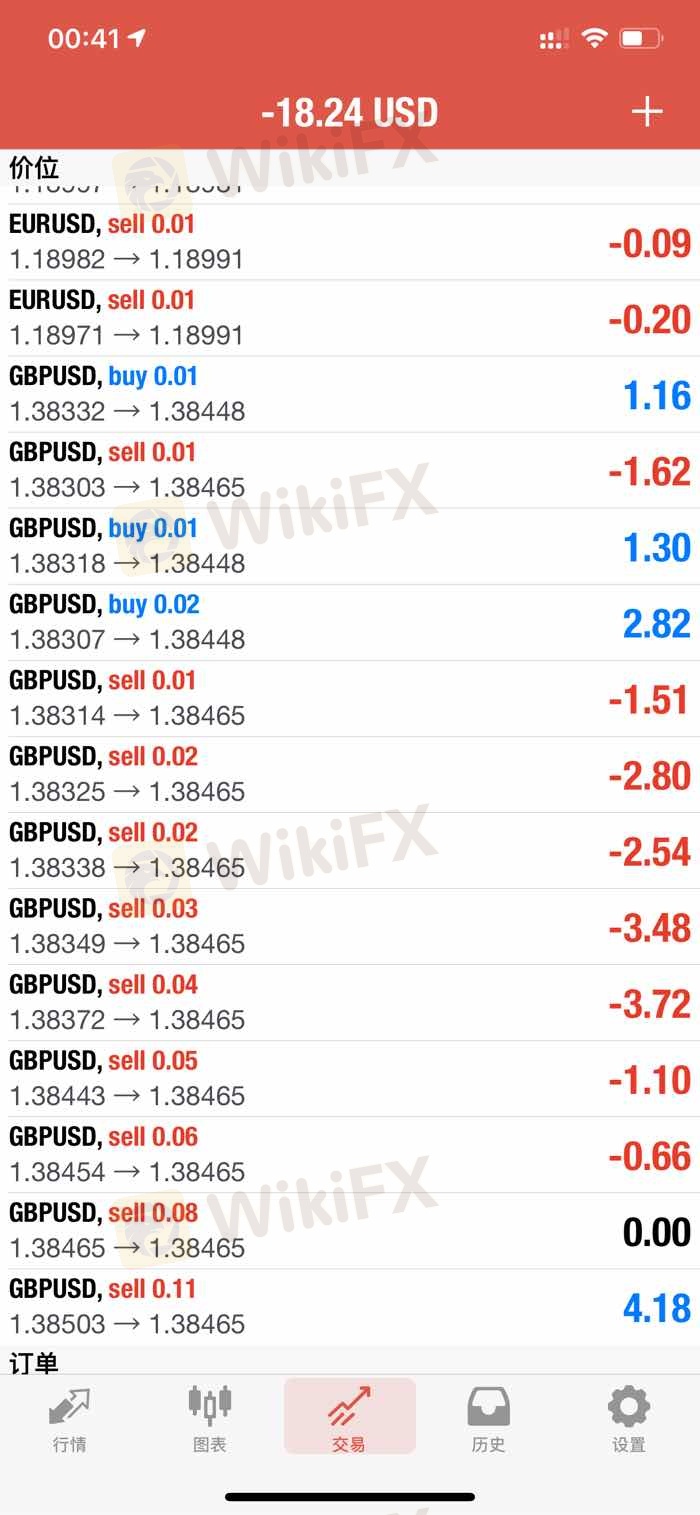This screenshot has width=700, height=1515.
Task: Open GBPUSD sell 0.11 position
Action: point(350,1306)
